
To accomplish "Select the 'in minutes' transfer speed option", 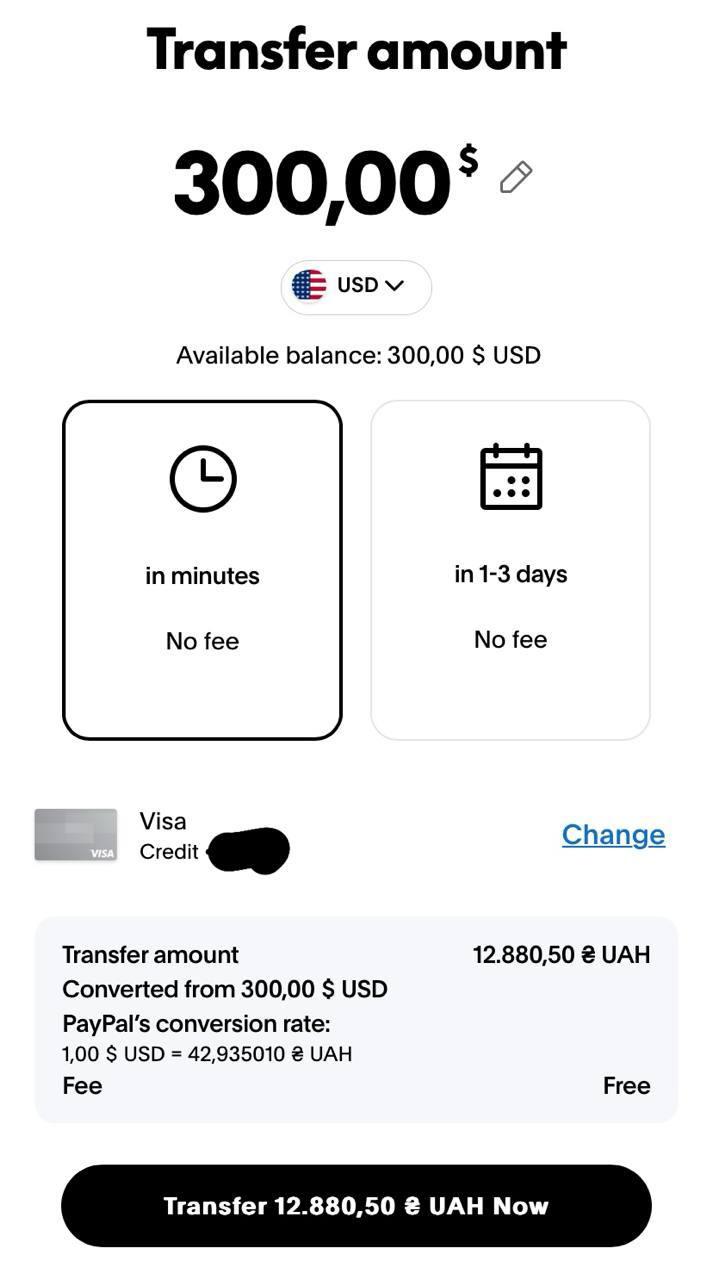I will [x=202, y=570].
